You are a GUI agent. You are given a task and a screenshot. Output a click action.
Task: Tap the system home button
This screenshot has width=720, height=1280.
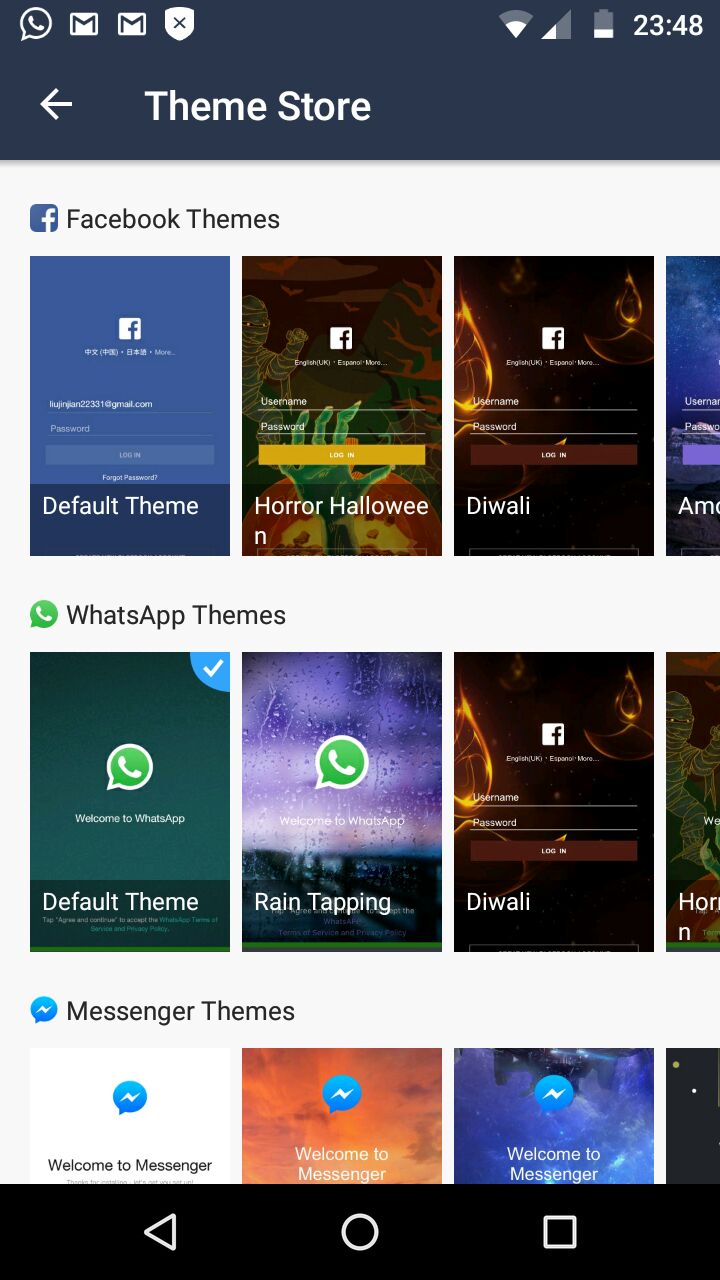click(360, 1232)
